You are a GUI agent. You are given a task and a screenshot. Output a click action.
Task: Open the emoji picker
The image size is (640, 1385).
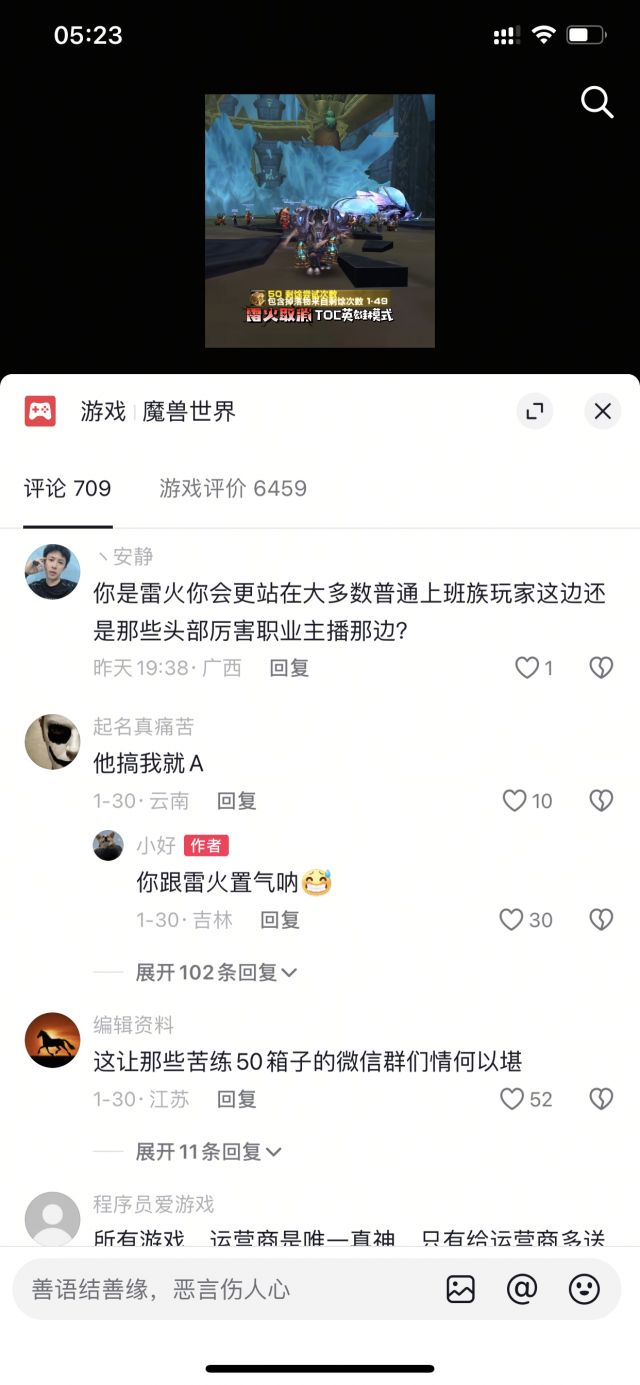pyautogui.click(x=584, y=1289)
